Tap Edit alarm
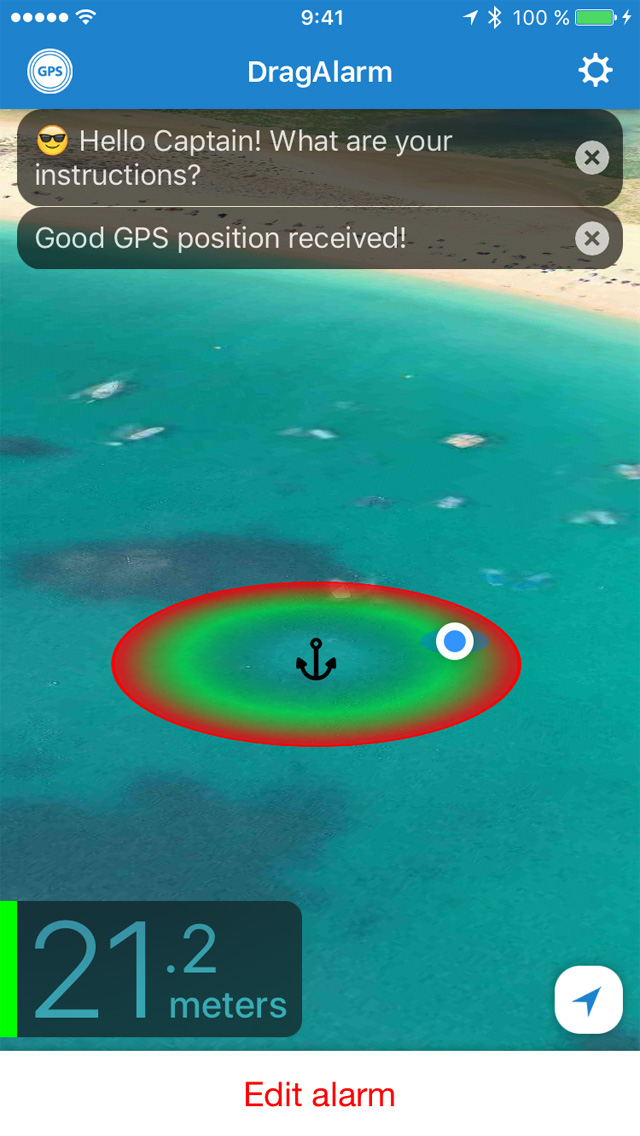 pyautogui.click(x=320, y=1094)
